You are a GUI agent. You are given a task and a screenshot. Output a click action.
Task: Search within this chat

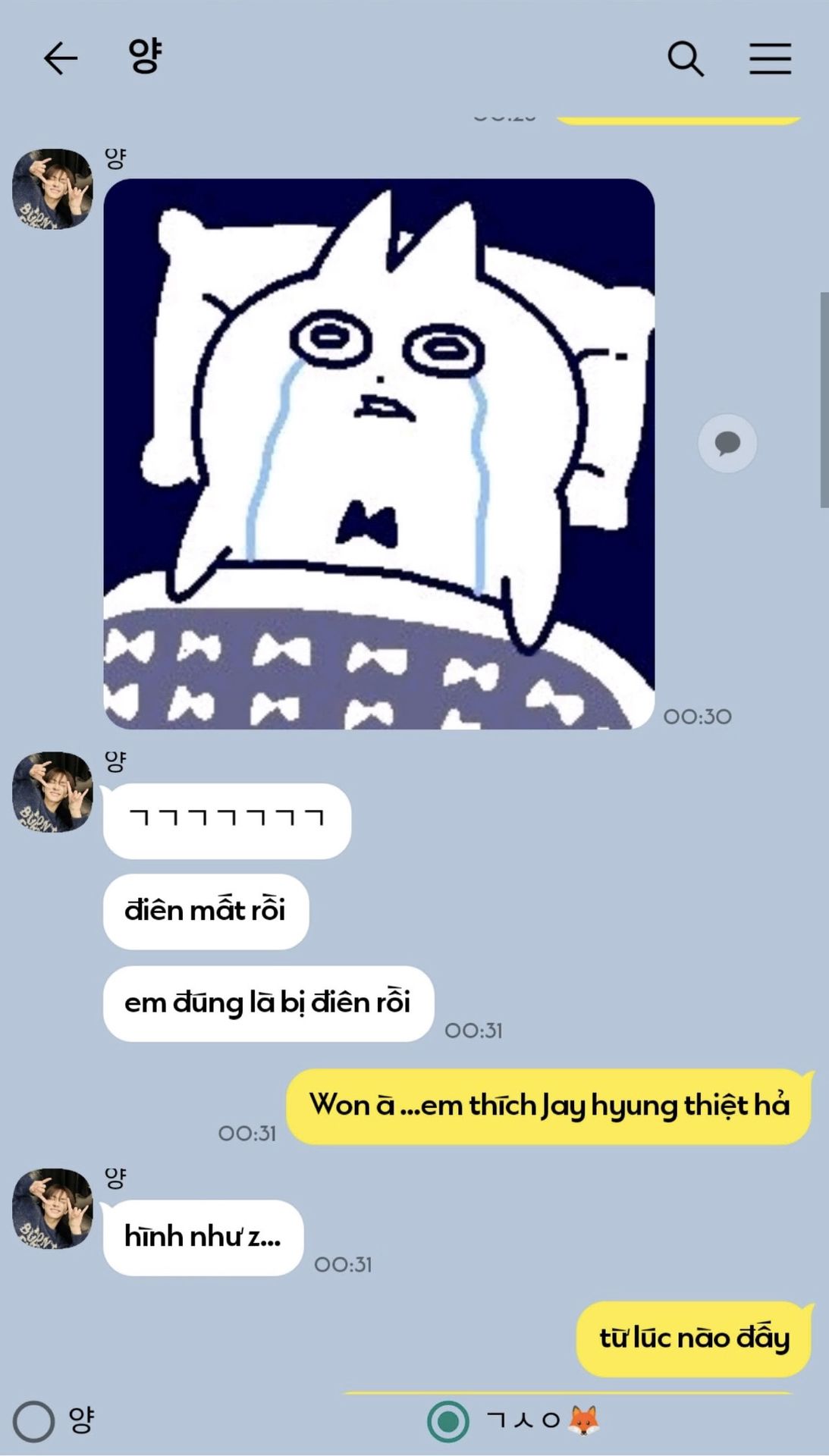coord(686,58)
